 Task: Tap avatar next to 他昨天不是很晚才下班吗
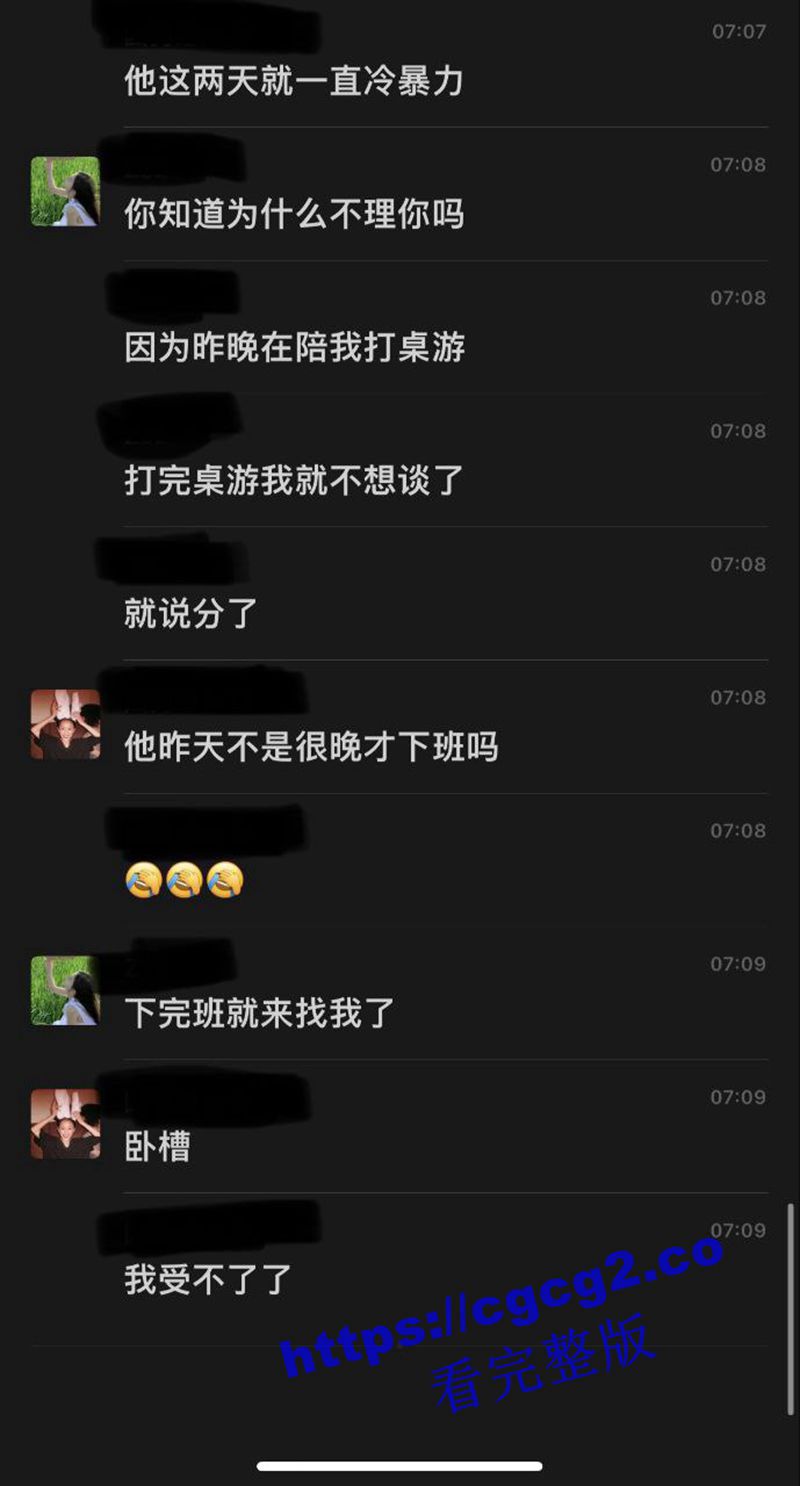pos(65,724)
